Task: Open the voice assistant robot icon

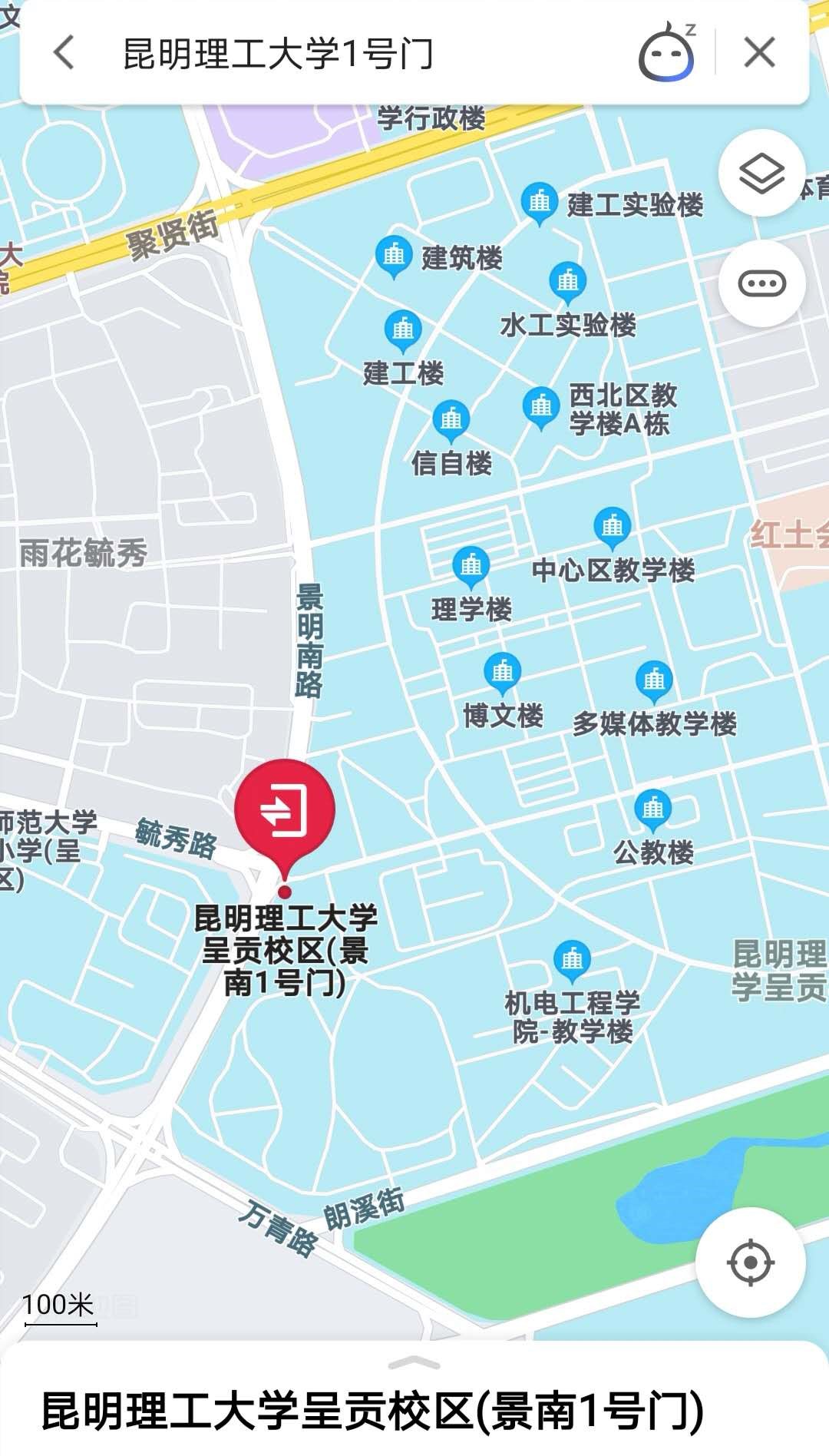Action: [666, 54]
